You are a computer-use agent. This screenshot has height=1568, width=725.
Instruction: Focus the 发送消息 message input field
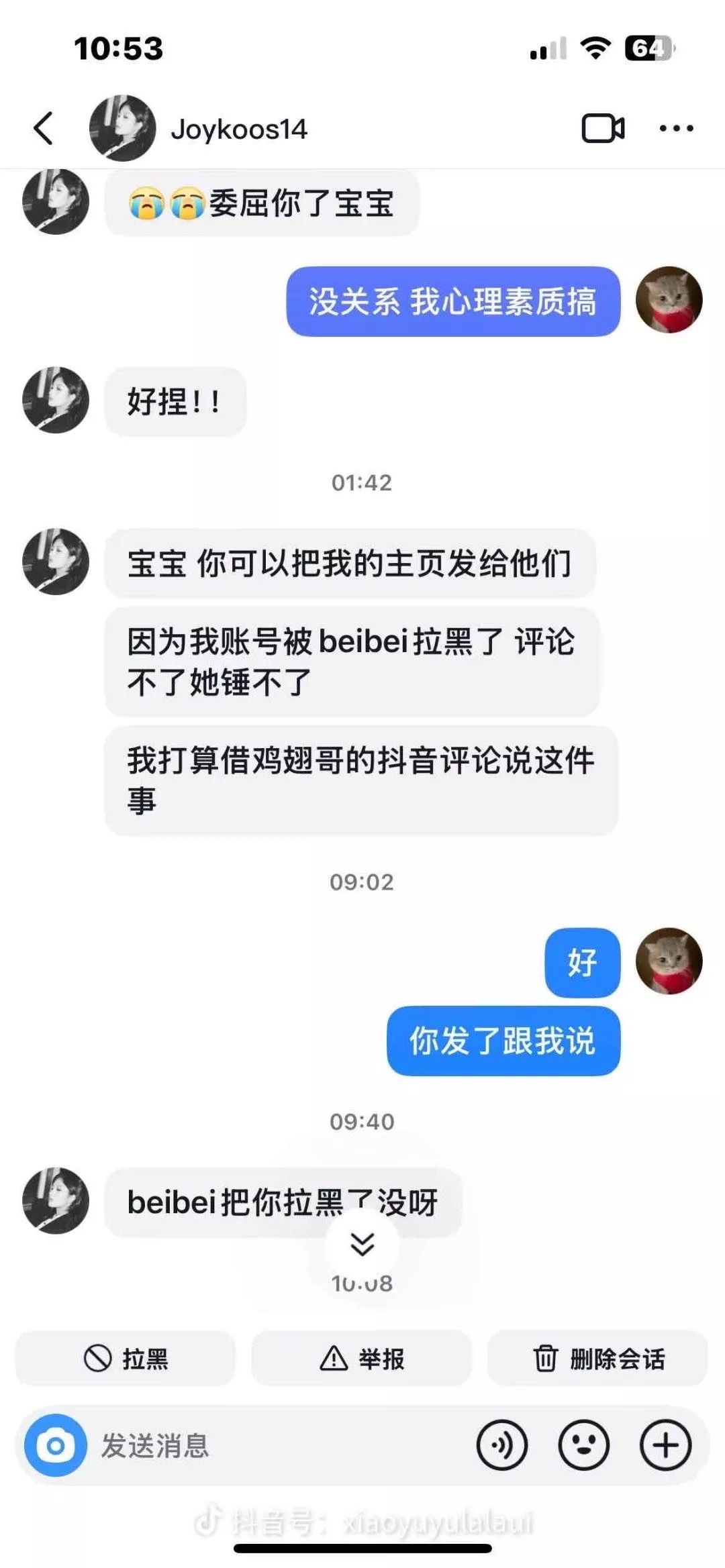pyautogui.click(x=269, y=1446)
